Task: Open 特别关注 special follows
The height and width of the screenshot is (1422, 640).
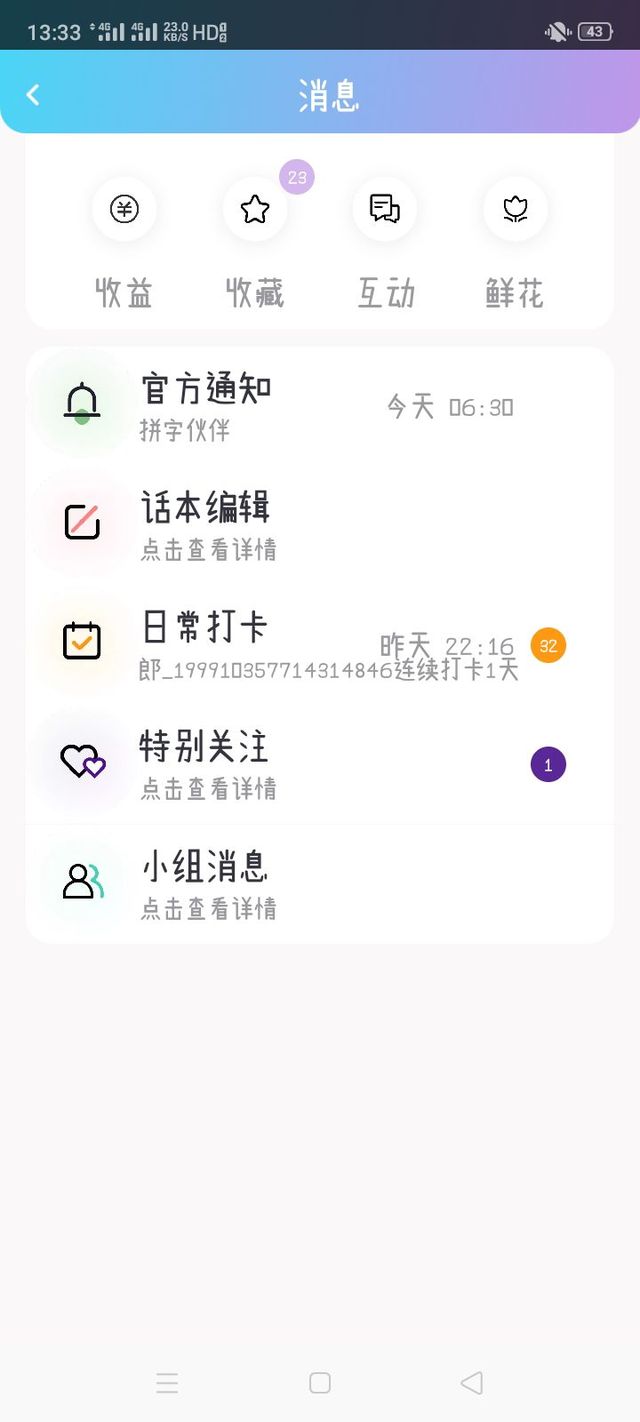Action: [320, 765]
